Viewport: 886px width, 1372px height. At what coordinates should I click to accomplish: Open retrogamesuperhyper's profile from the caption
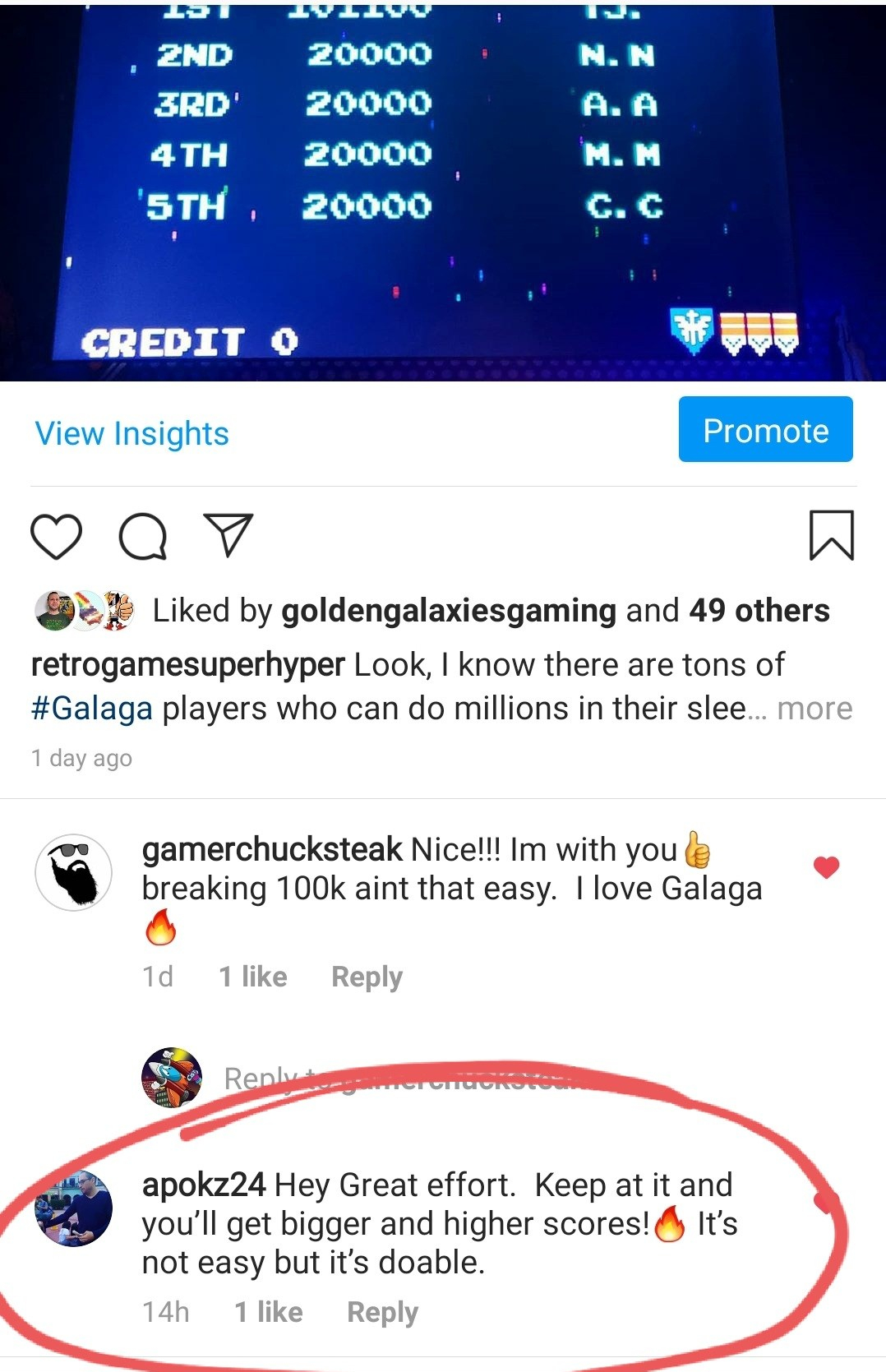pos(187,665)
